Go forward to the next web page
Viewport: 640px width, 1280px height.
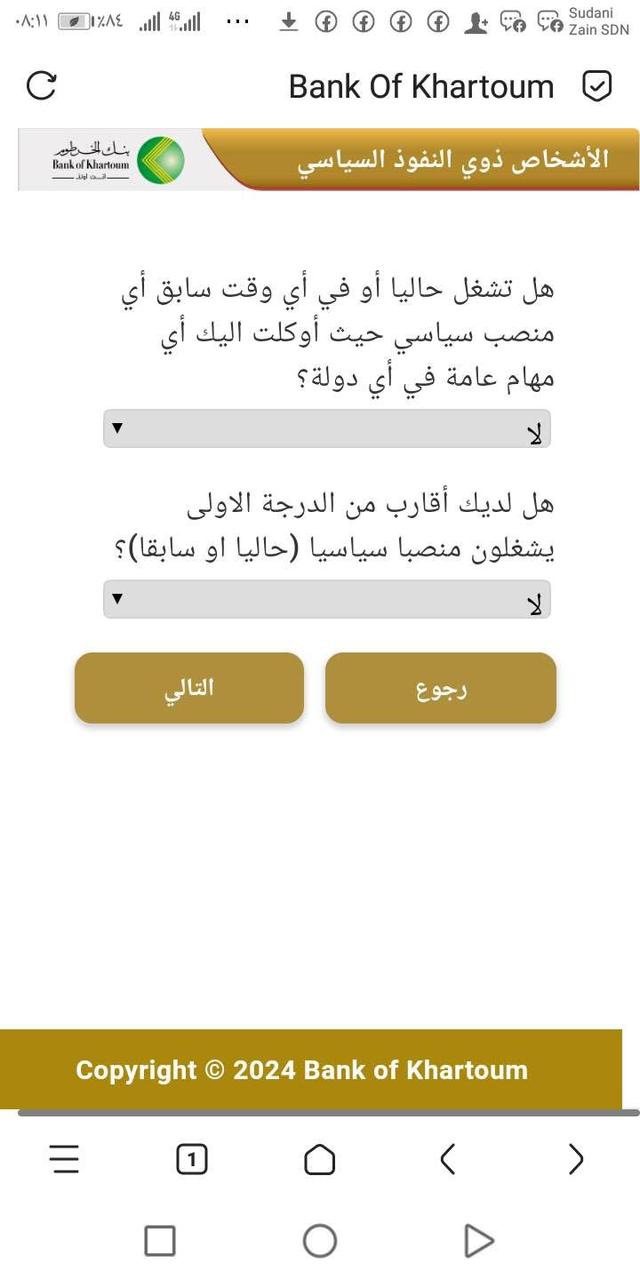[x=575, y=1159]
